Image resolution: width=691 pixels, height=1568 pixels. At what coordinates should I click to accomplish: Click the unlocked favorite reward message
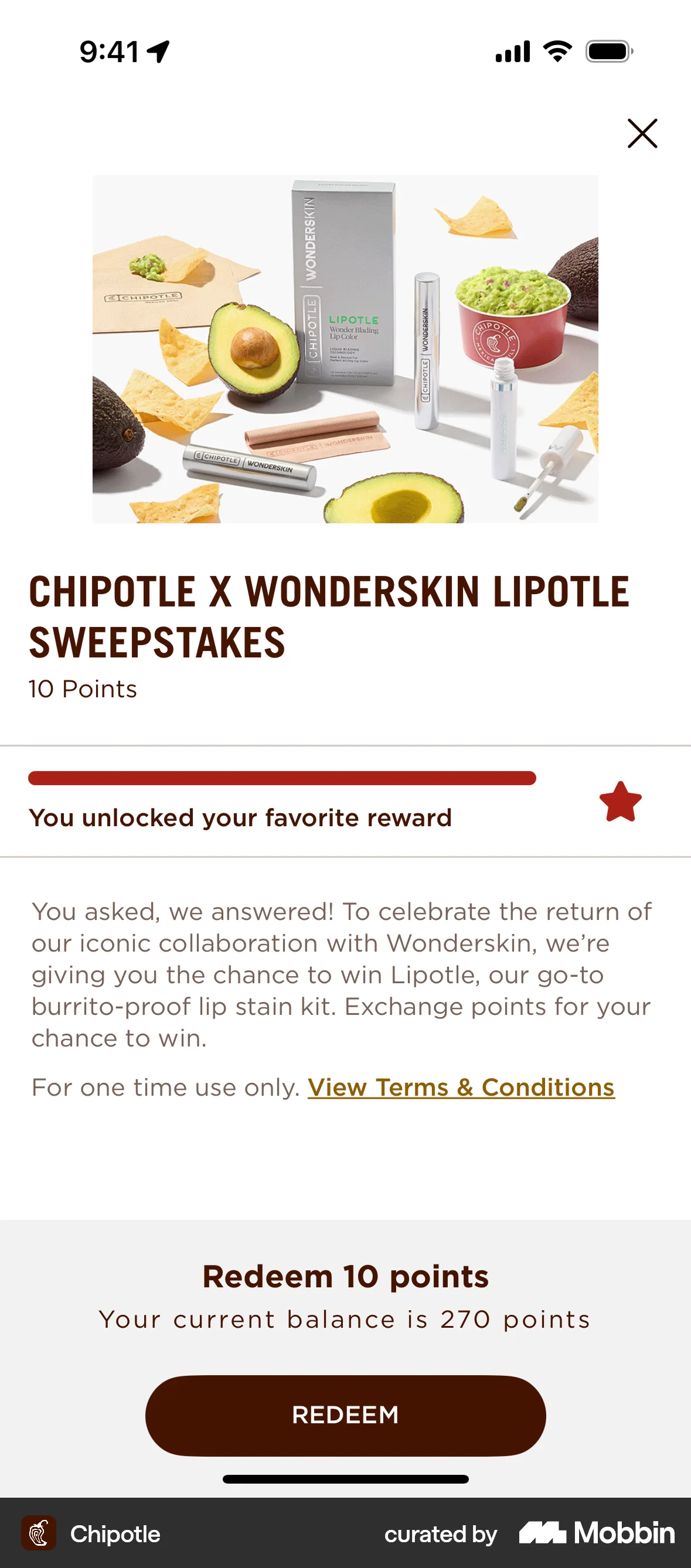point(240,818)
